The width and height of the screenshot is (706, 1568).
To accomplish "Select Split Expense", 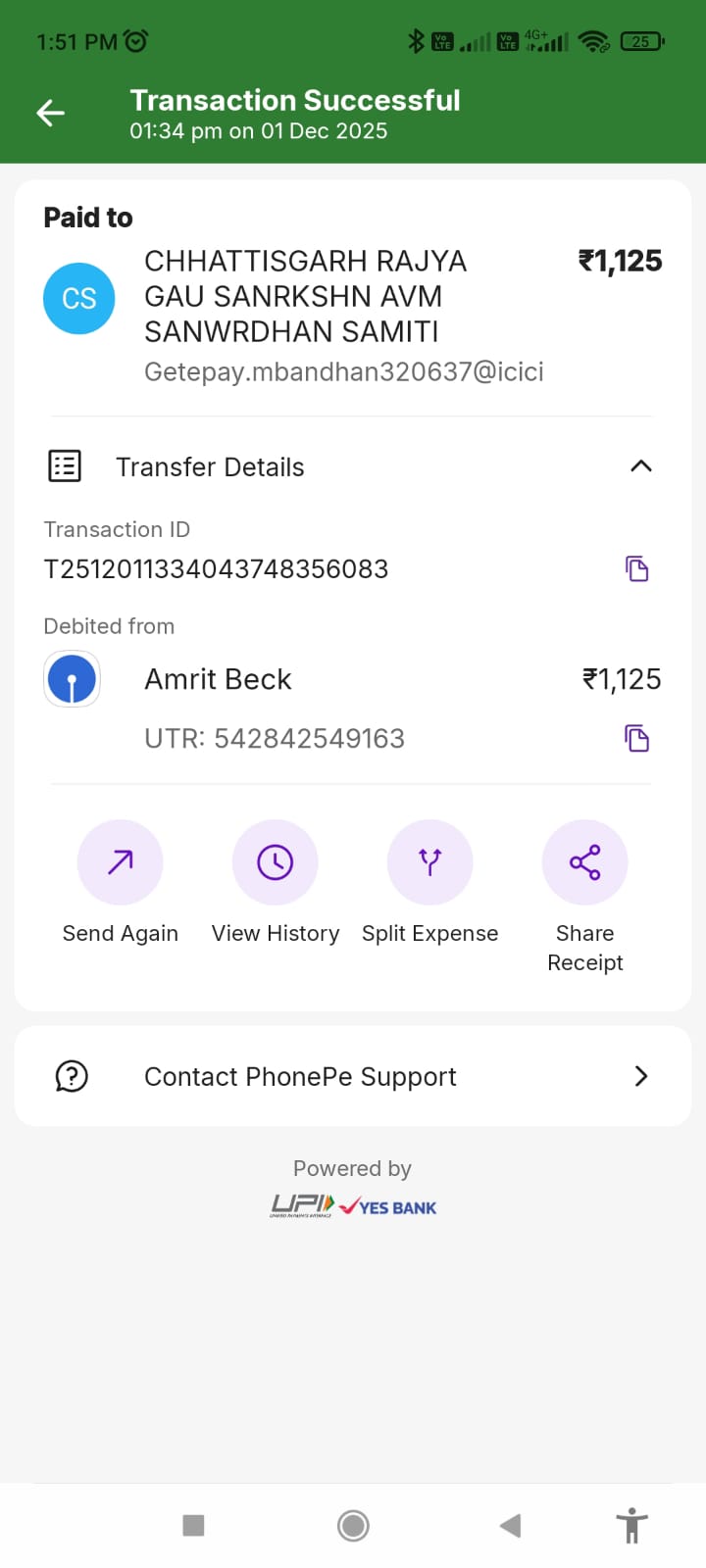I will pyautogui.click(x=429, y=862).
